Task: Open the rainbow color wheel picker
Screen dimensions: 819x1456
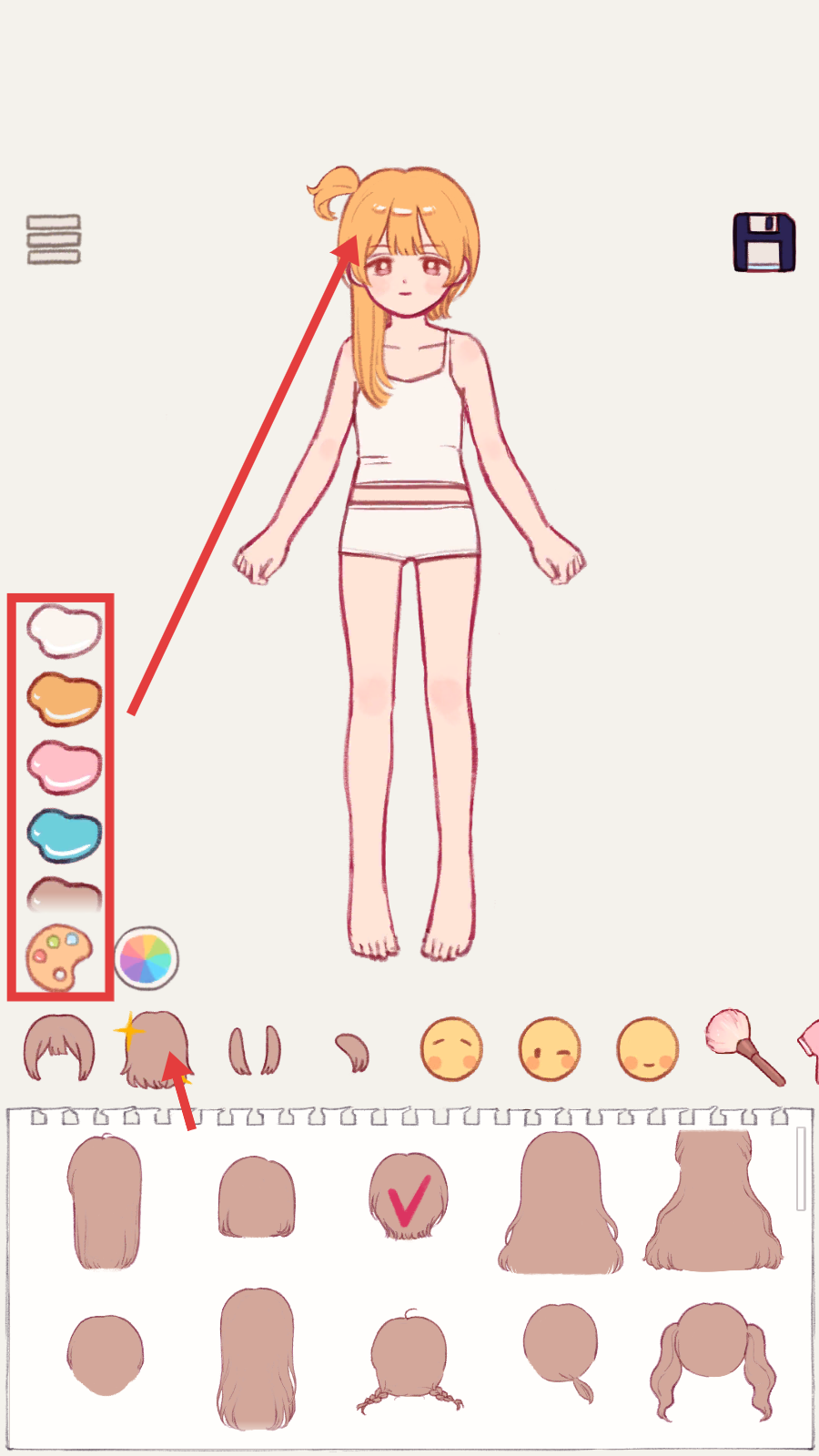Action: tap(147, 958)
